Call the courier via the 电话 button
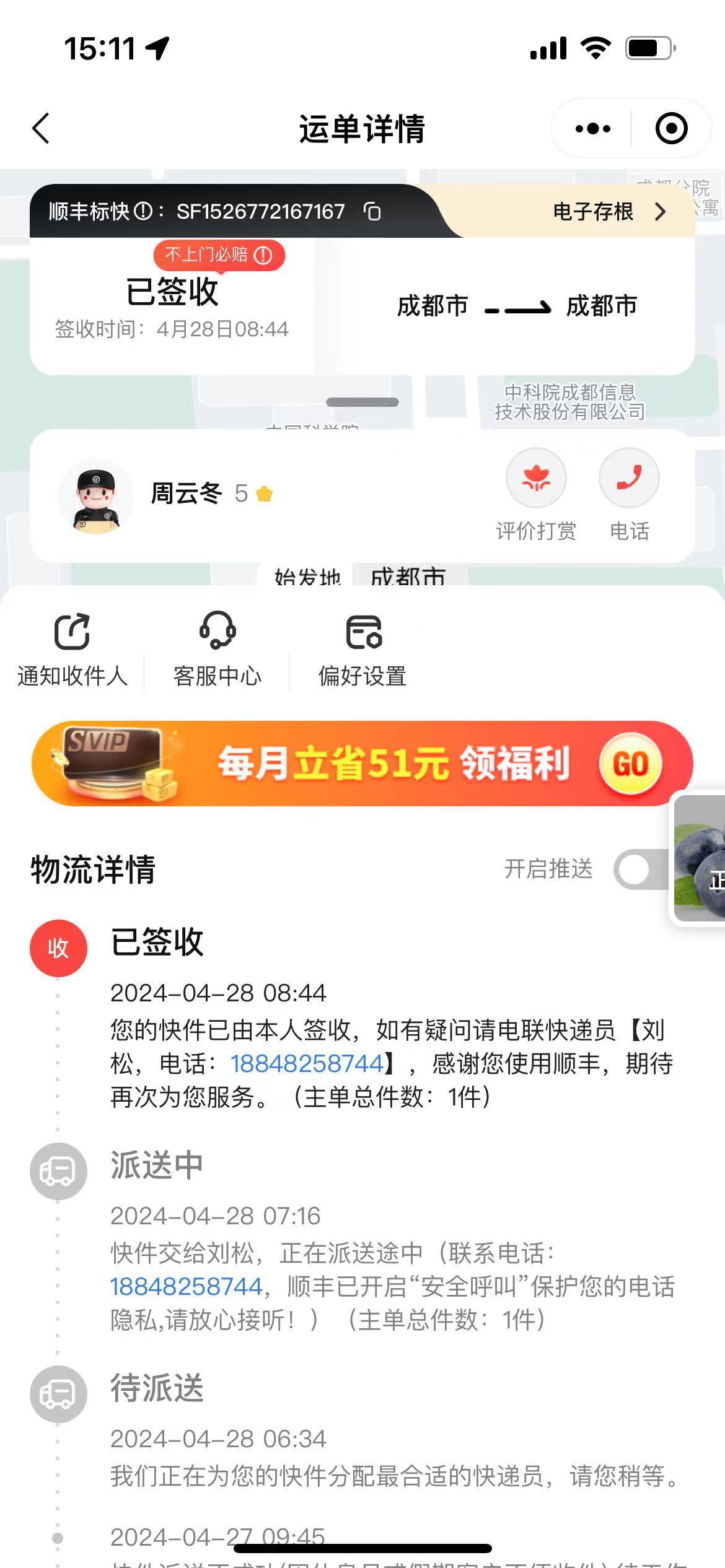The width and height of the screenshot is (725, 1568). [629, 495]
